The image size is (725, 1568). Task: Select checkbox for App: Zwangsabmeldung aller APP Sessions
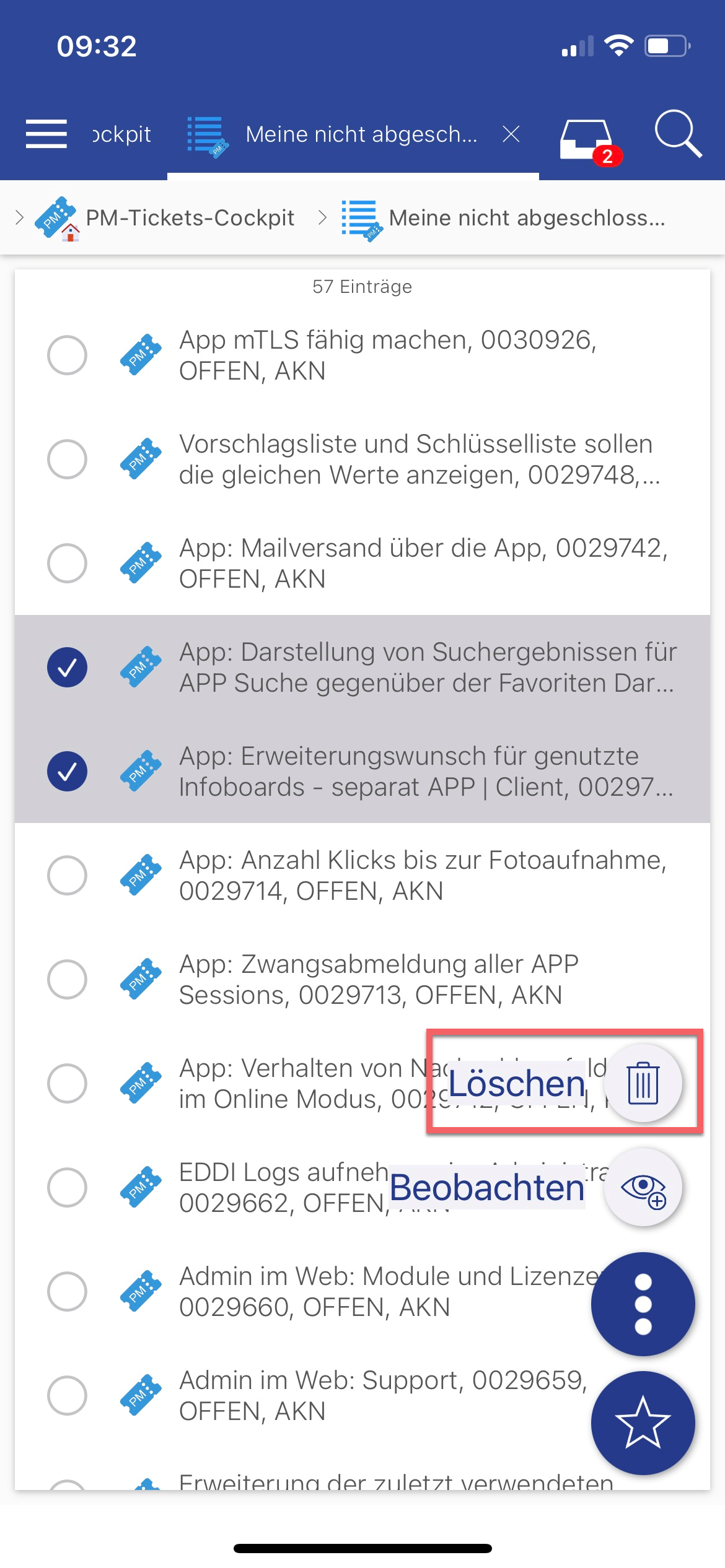pos(67,980)
